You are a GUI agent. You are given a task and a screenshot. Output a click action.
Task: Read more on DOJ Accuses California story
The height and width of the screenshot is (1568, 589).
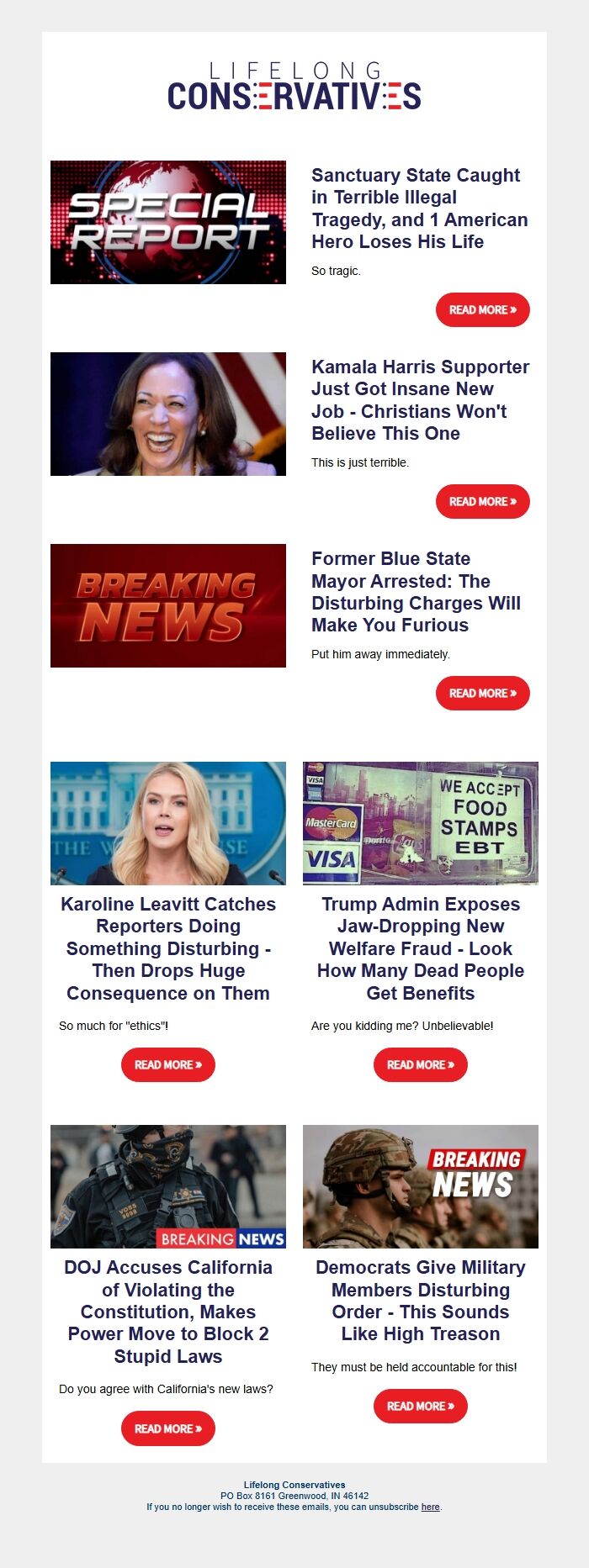(168, 1428)
